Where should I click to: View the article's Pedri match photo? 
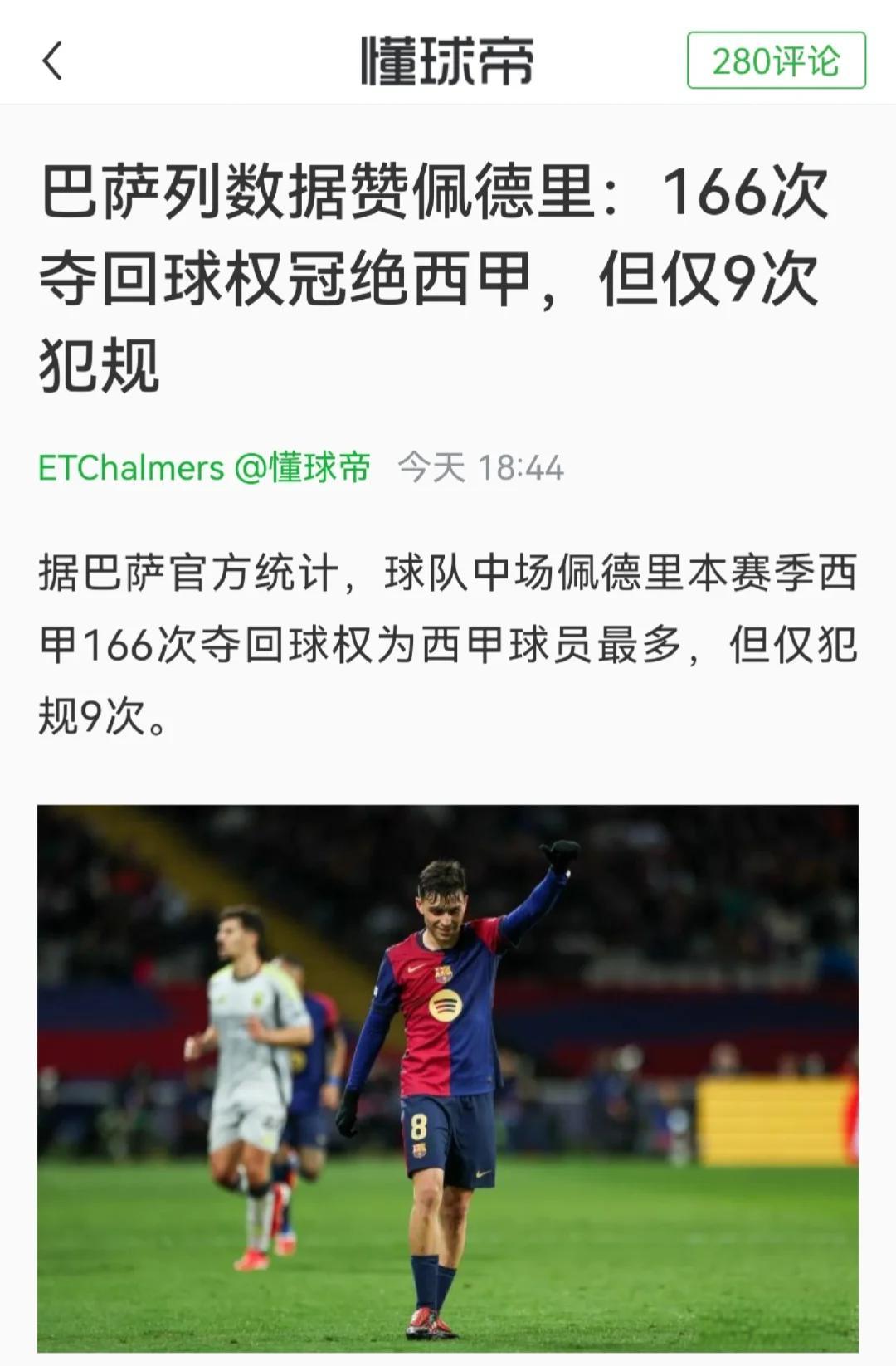pos(448,1077)
